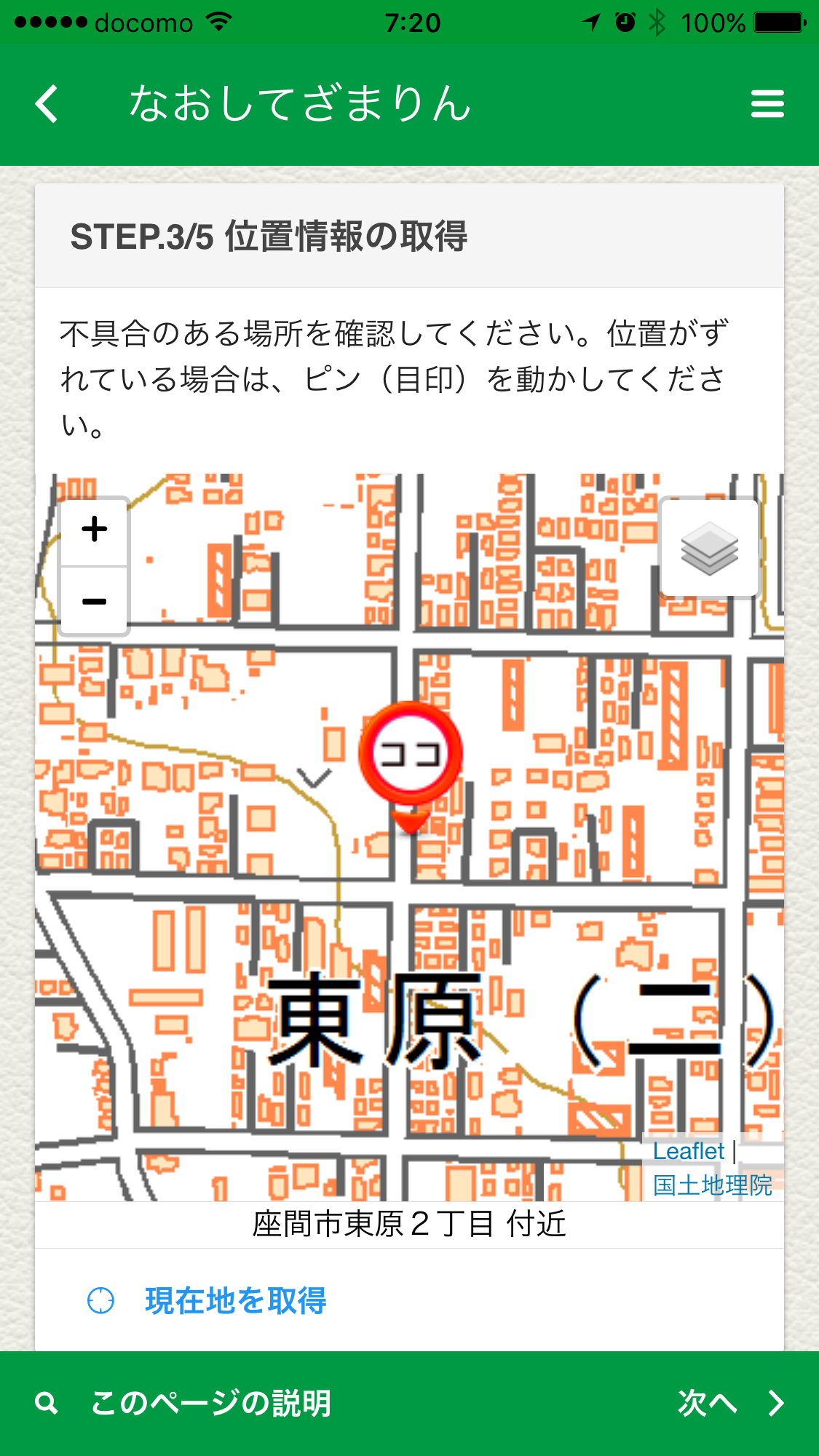Tap the ココ location pin
Image resolution: width=819 pixels, height=1456 pixels.
click(x=411, y=765)
